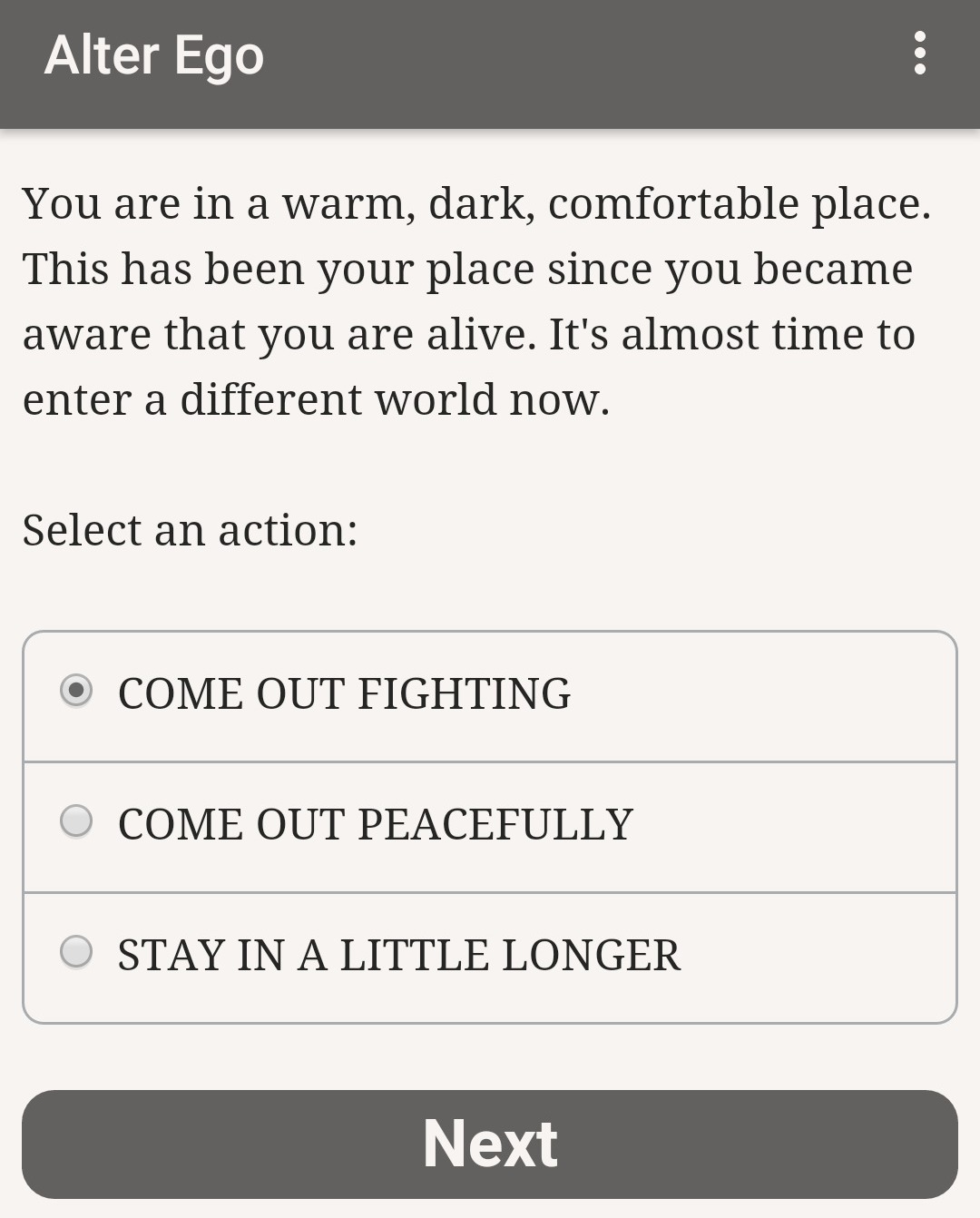Choose COME OUT PEACEFULLY
The width and height of the screenshot is (980, 1218).
coord(76,821)
